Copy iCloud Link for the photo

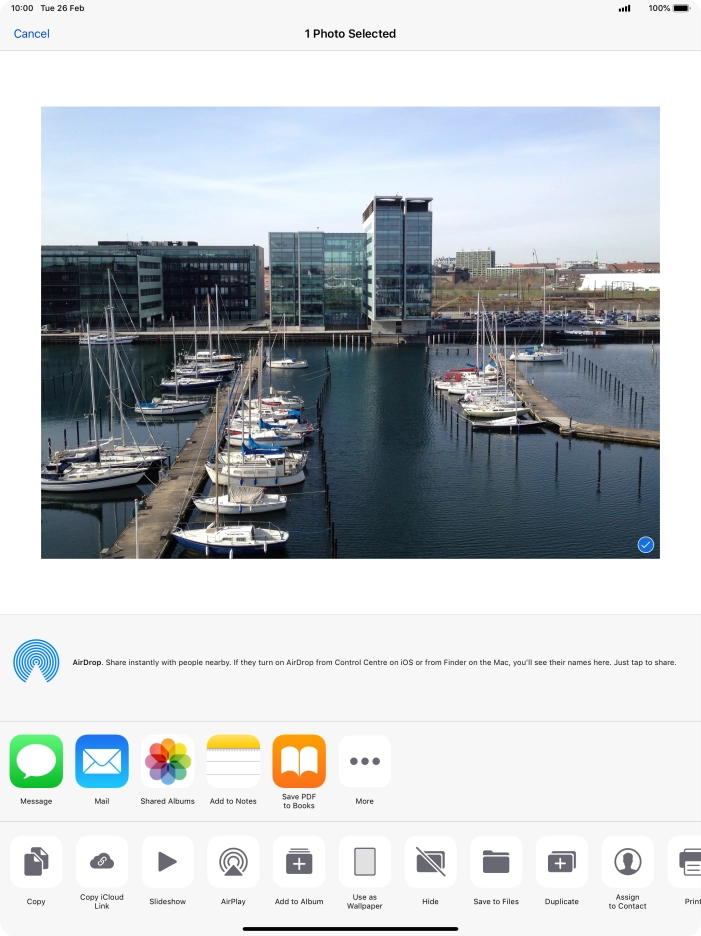(102, 862)
